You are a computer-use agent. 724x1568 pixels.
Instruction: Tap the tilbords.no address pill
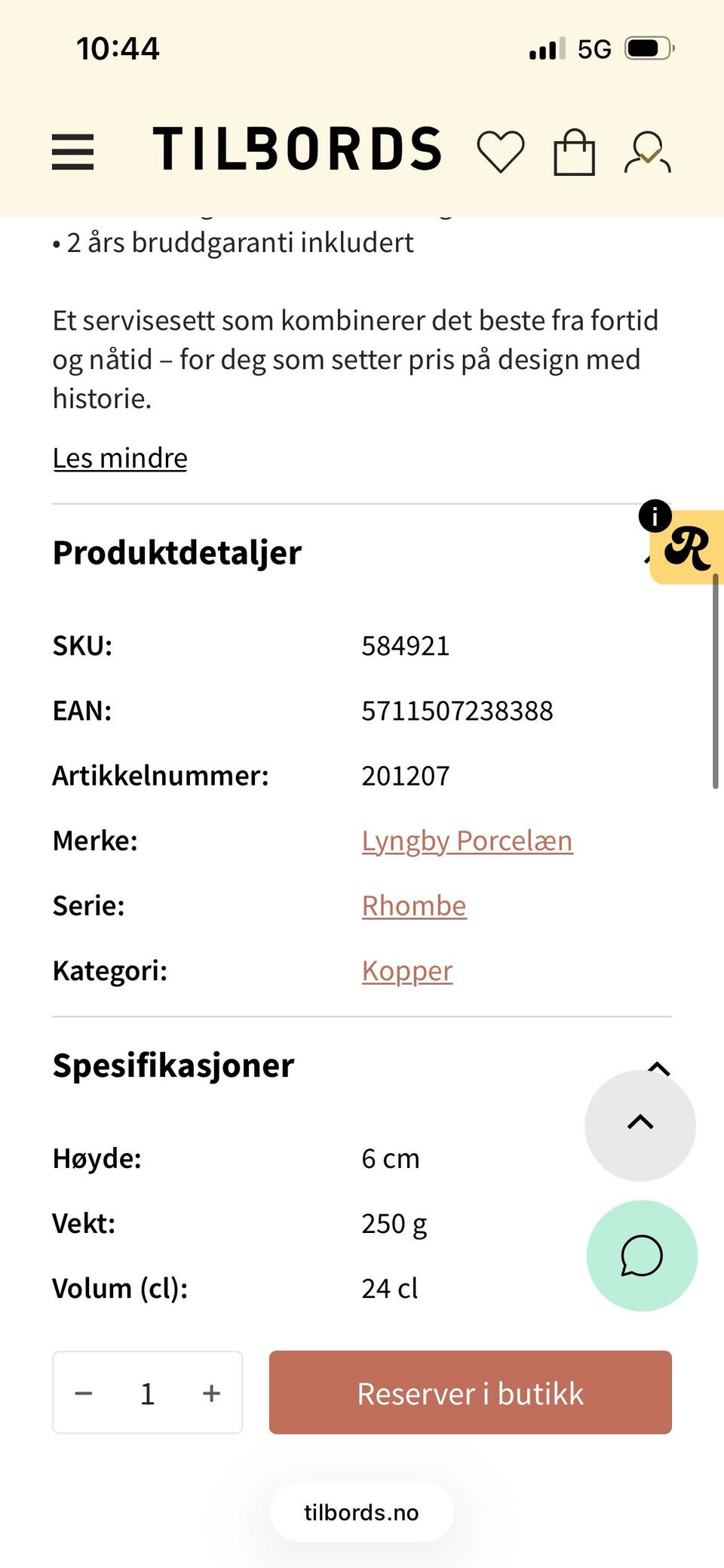pos(361,1512)
